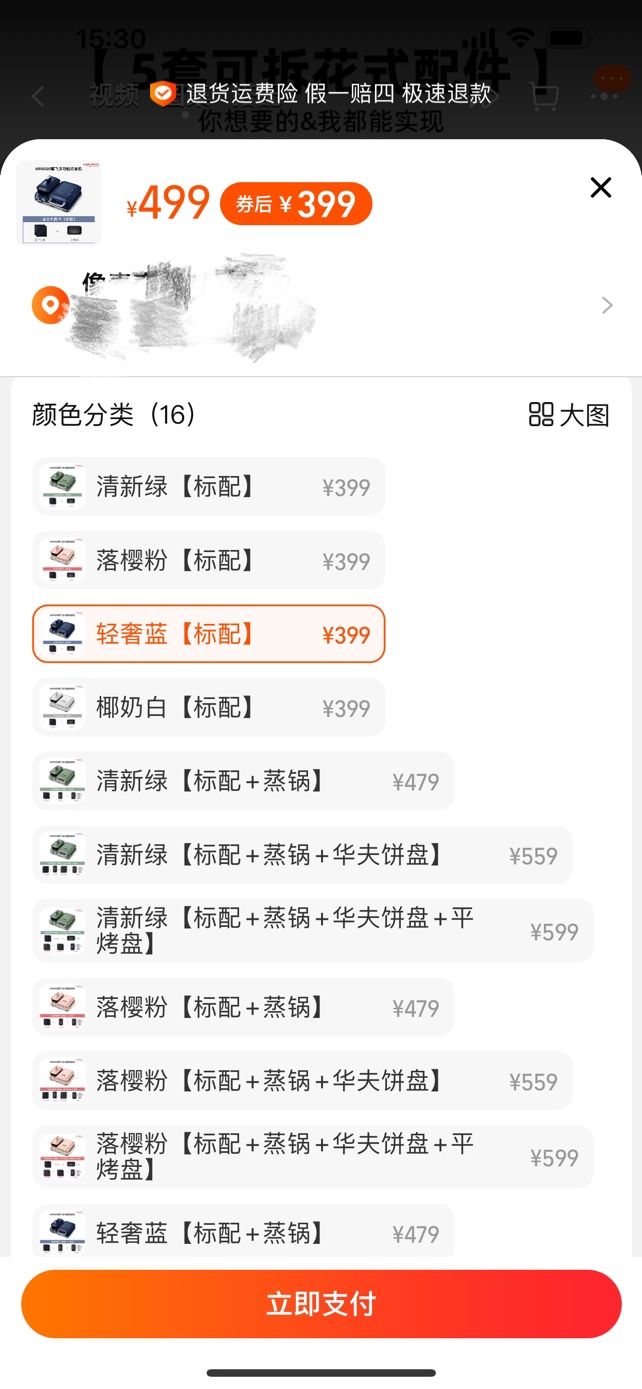Enlarge the product thumbnail at top
Image resolution: width=642 pixels, height=1389 pixels.
tap(59, 203)
